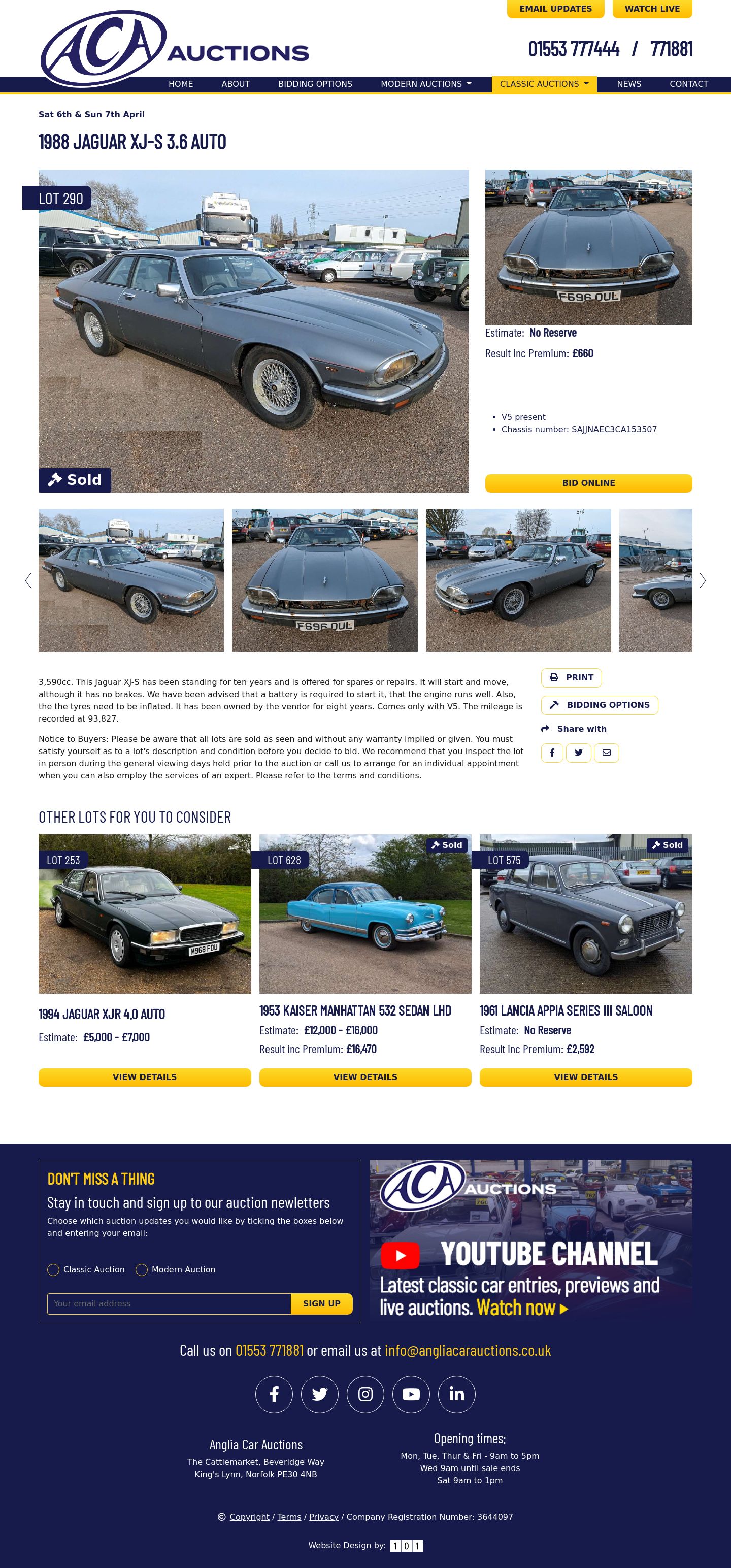Expand the MODERN AUCTIONS menu
Image resolution: width=731 pixels, height=1568 pixels.
425,84
